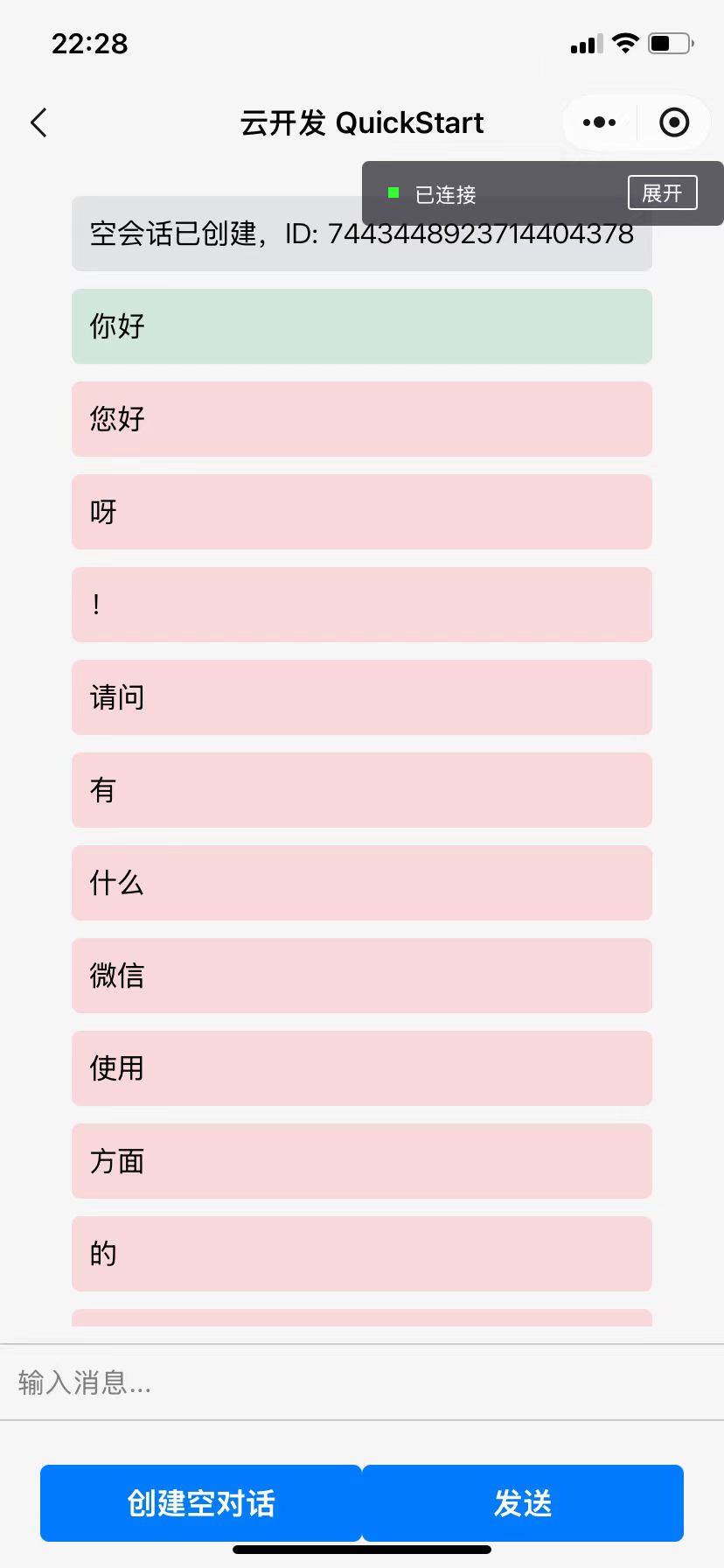
Task: Tap the 创建空对话 button
Action: tap(201, 1503)
